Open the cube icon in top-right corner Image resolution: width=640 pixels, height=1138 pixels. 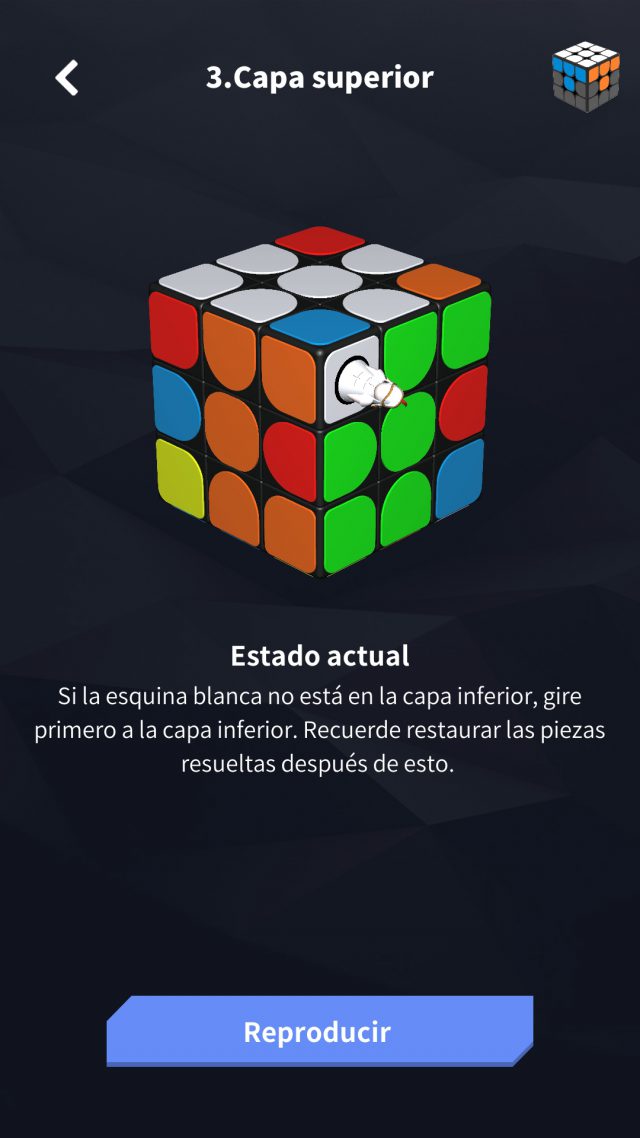coord(585,76)
